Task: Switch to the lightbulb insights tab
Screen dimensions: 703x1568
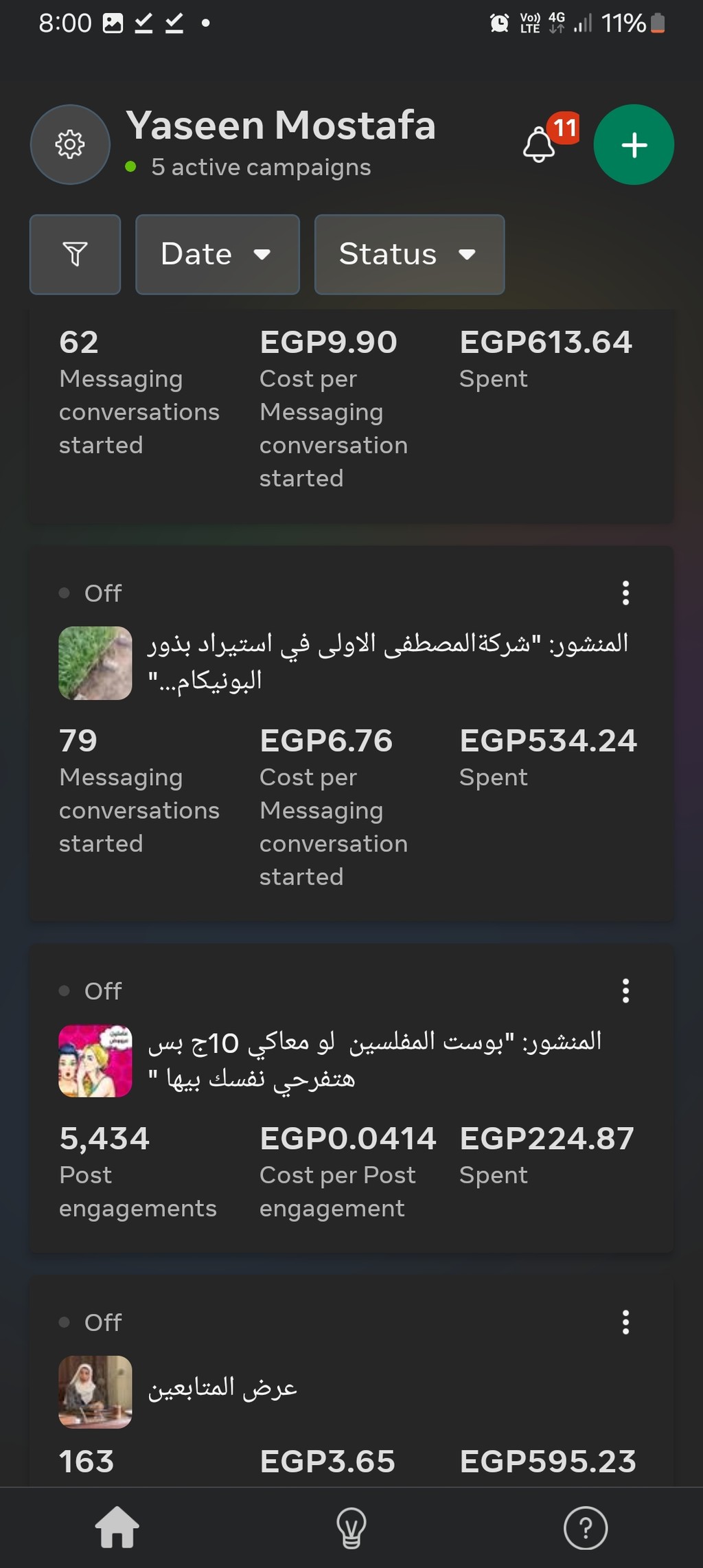Action: (351, 1527)
